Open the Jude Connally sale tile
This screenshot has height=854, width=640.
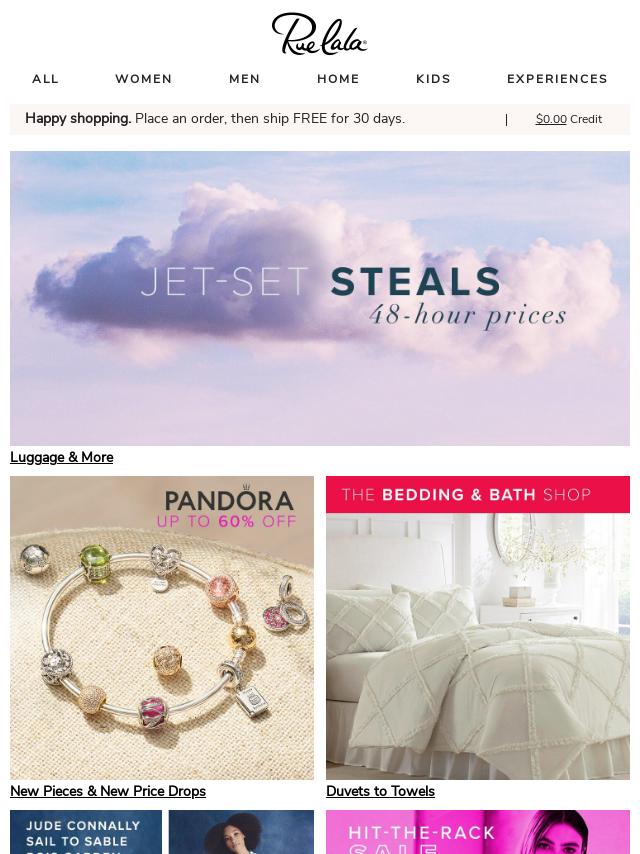(162, 832)
